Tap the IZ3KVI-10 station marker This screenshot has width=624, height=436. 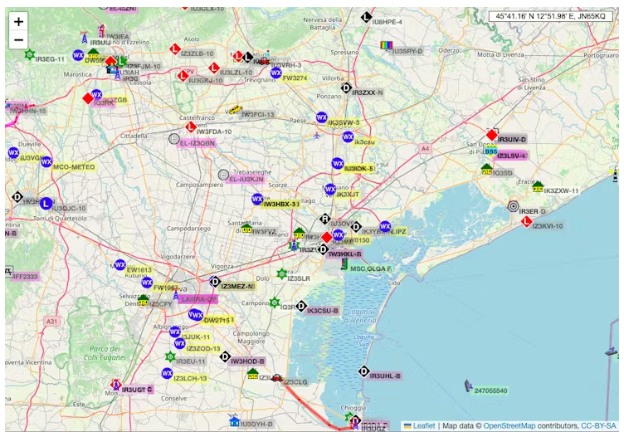tap(527, 221)
